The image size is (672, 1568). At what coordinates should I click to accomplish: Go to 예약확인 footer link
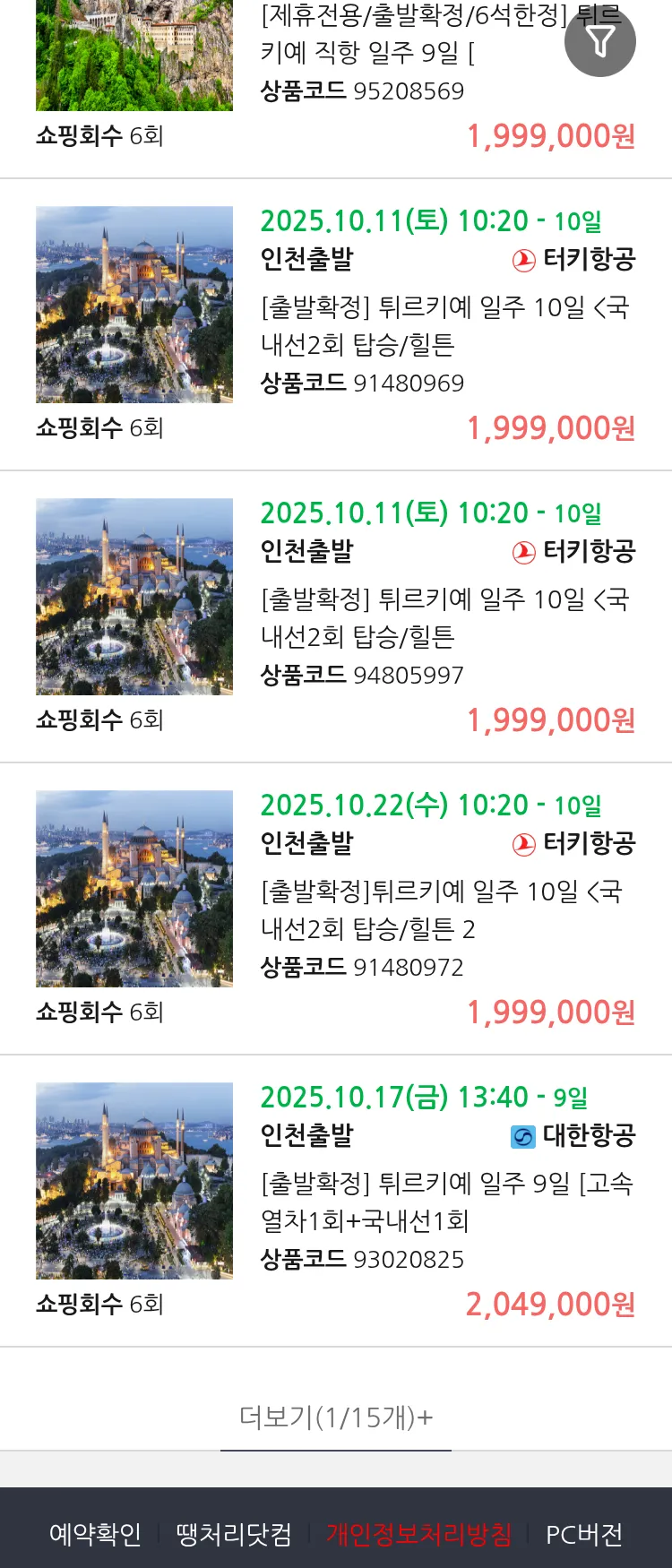pyautogui.click(x=95, y=1534)
